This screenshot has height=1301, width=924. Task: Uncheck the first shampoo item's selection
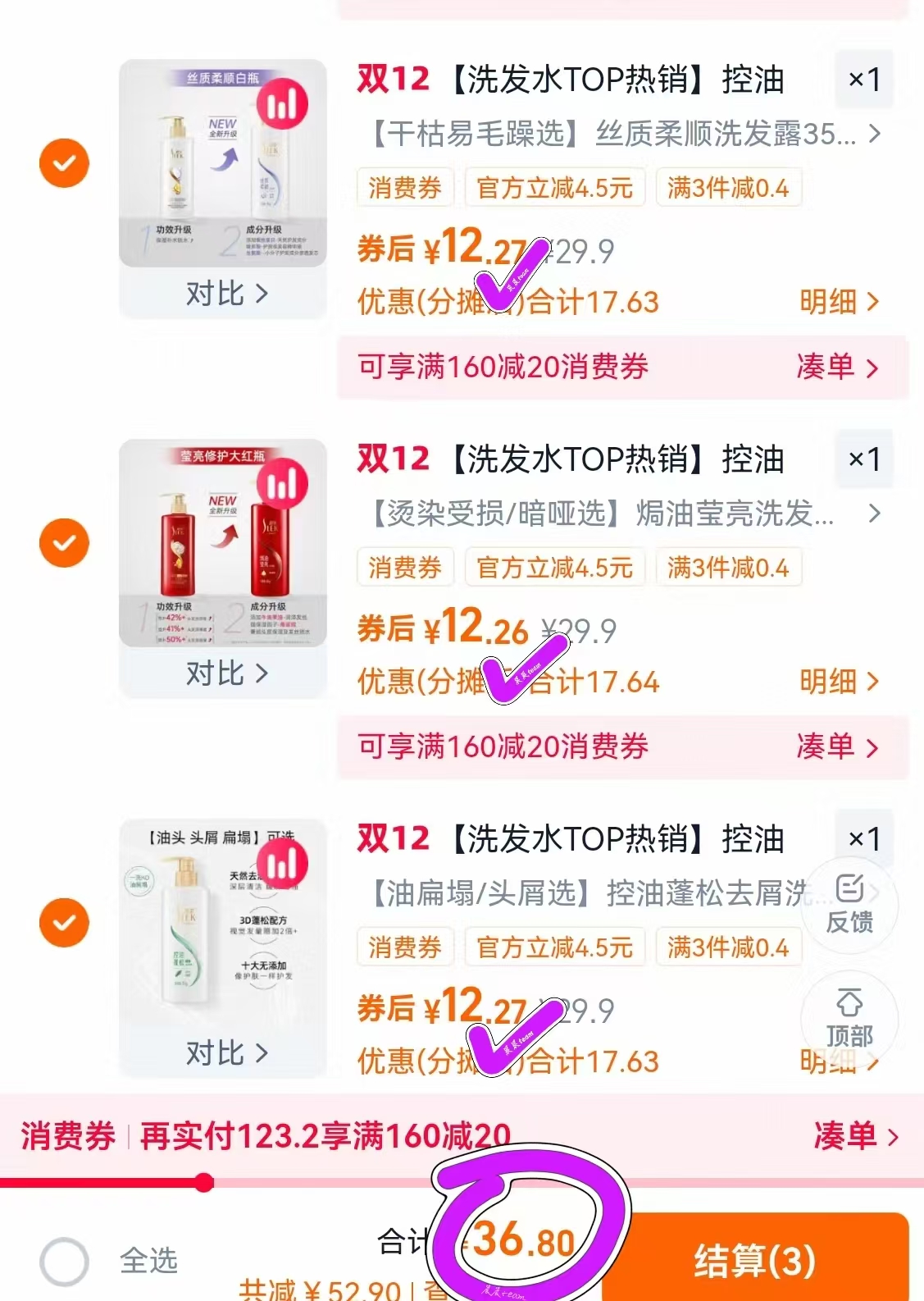[63, 162]
